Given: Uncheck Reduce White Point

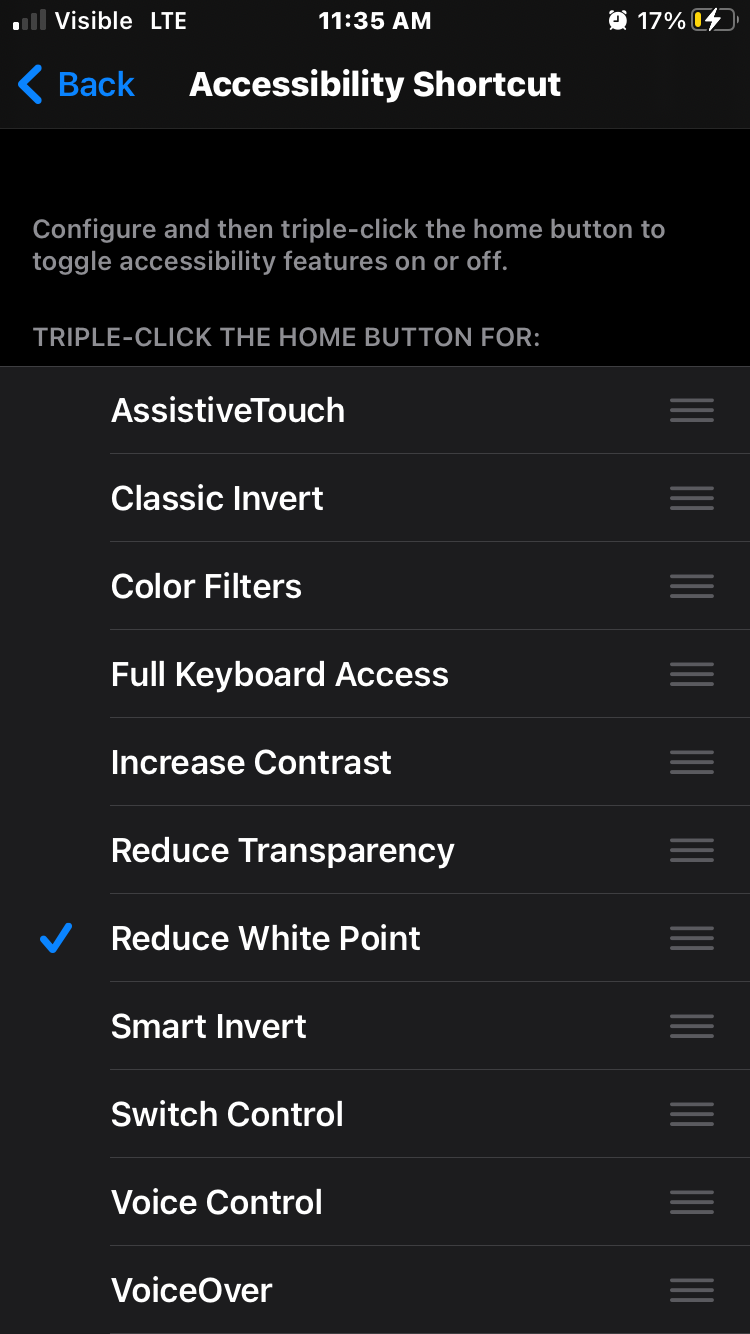Looking at the screenshot, I should tap(265, 939).
